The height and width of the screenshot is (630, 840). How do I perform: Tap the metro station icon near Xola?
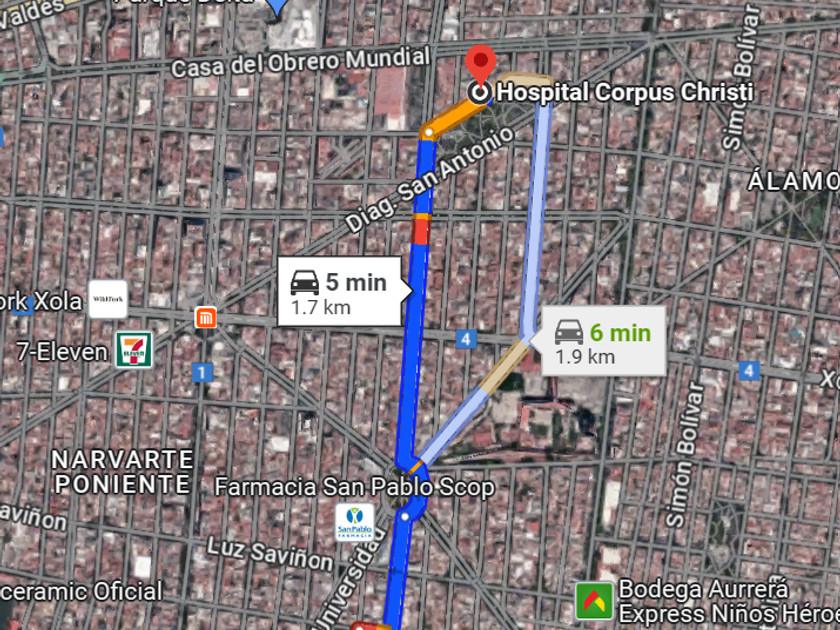click(207, 317)
